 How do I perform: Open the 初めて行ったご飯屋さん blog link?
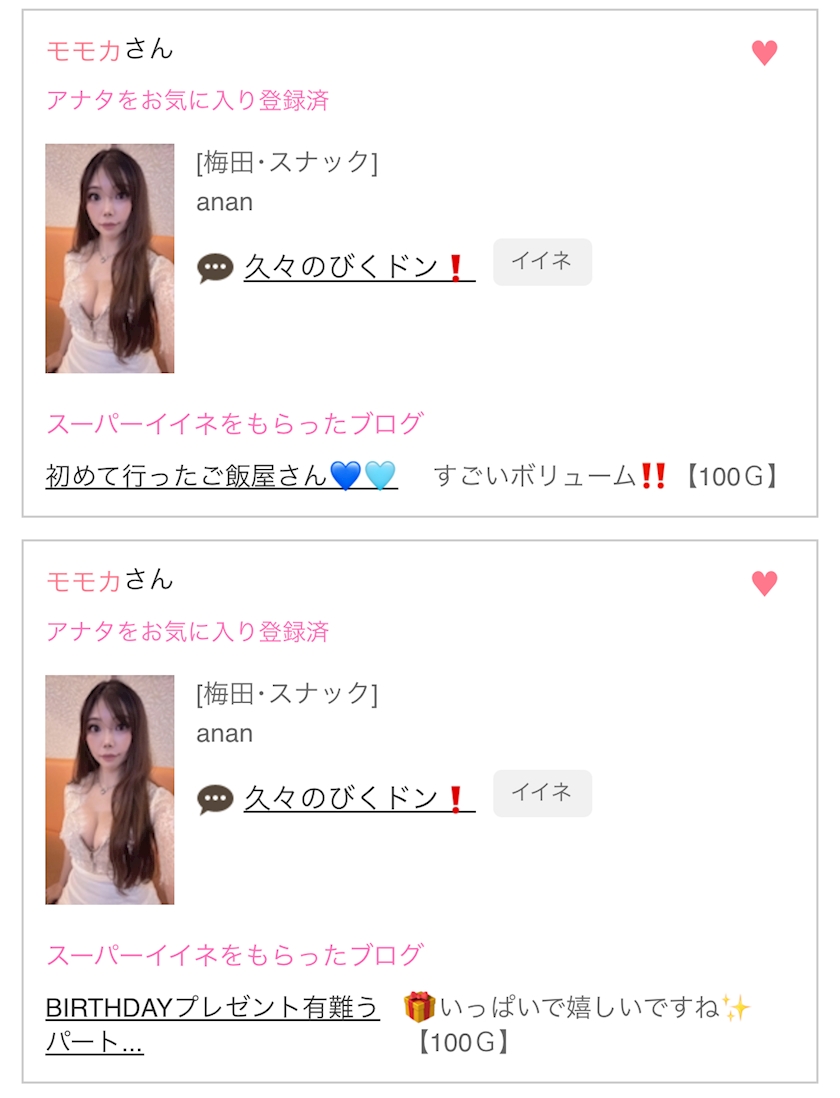[x=222, y=476]
